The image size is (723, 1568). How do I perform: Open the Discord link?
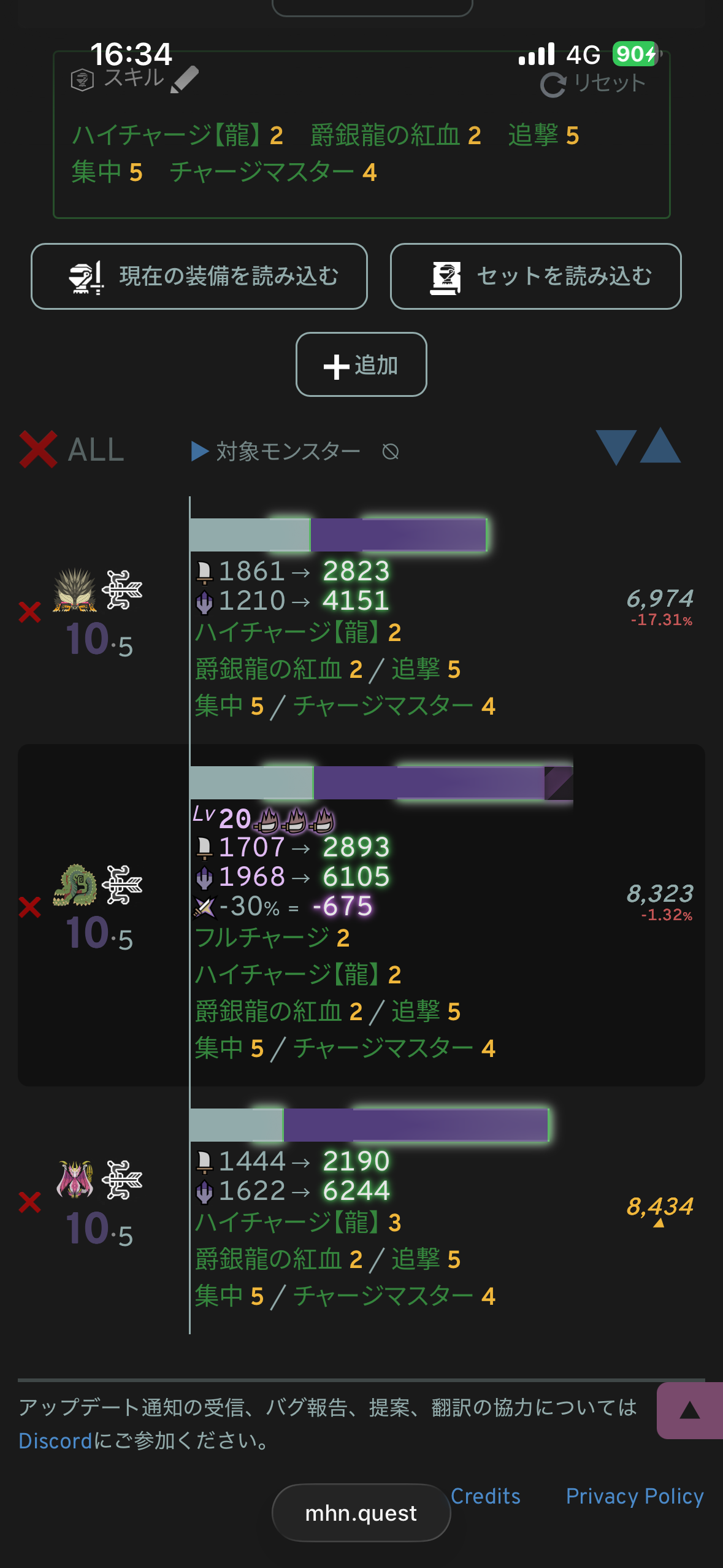click(x=55, y=1441)
